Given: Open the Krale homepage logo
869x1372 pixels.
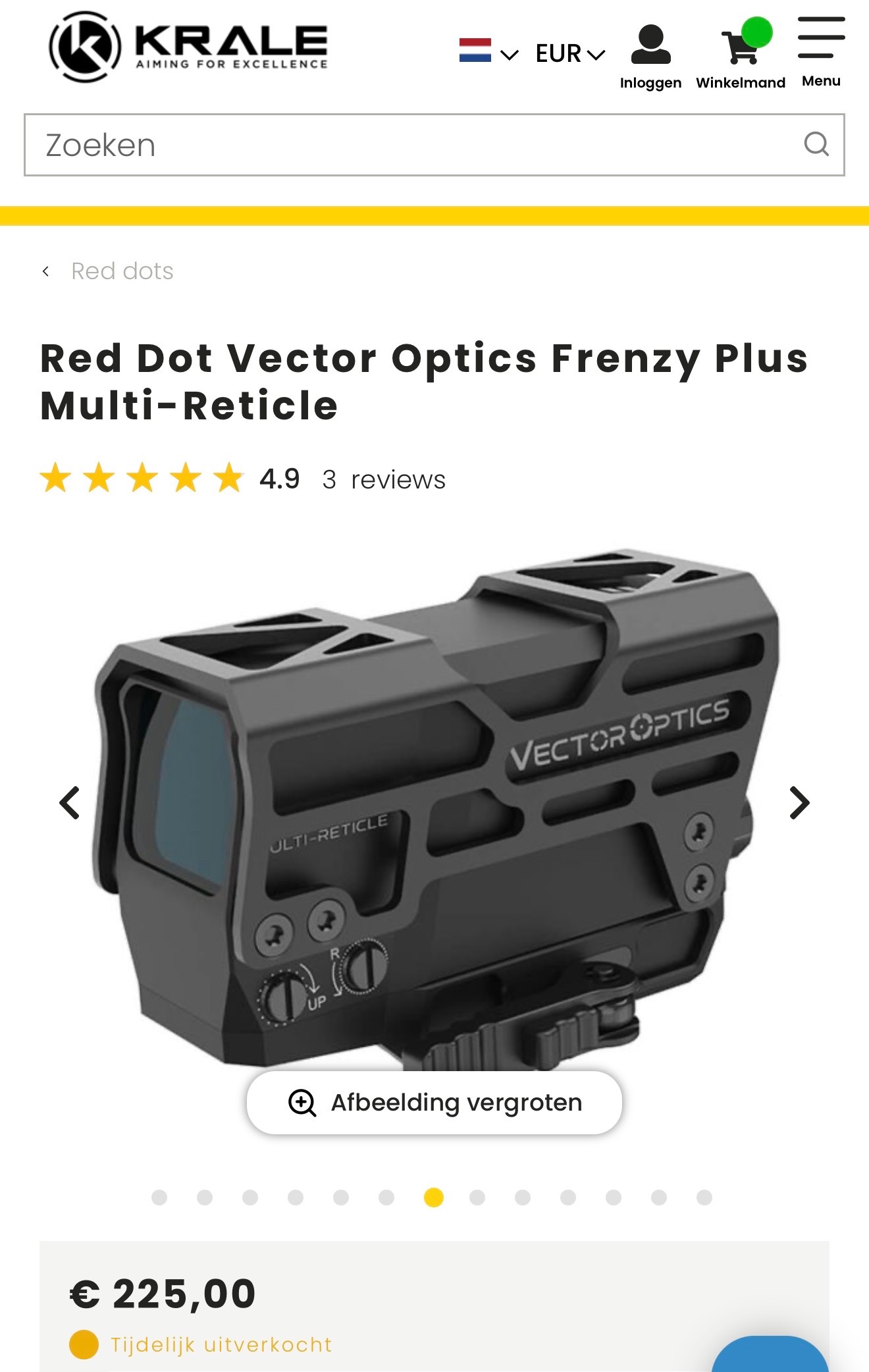Looking at the screenshot, I should [188, 47].
